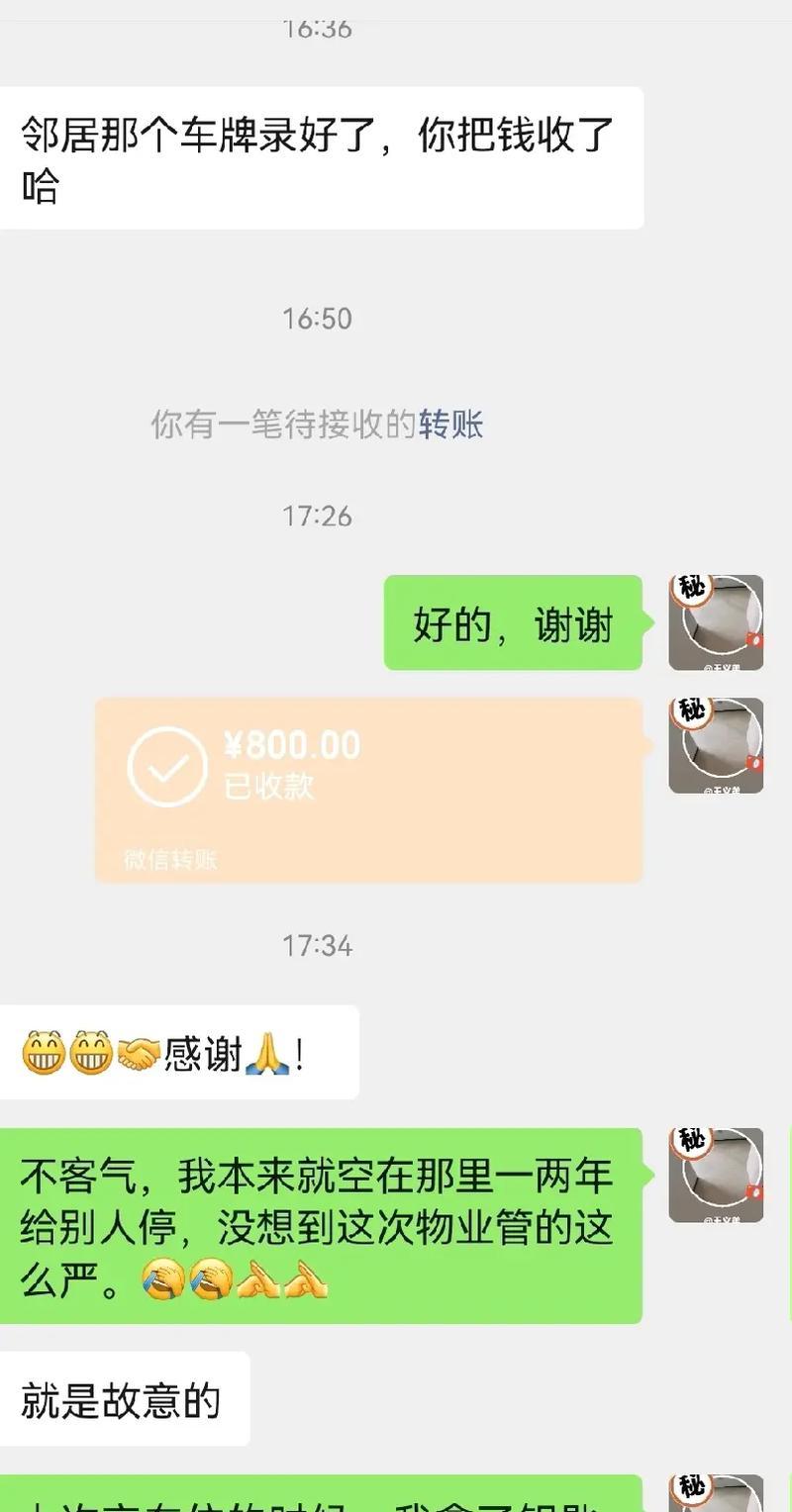Tap the avatar beside 好的,谢谢 message
The width and height of the screenshot is (792, 1512).
click(x=716, y=622)
